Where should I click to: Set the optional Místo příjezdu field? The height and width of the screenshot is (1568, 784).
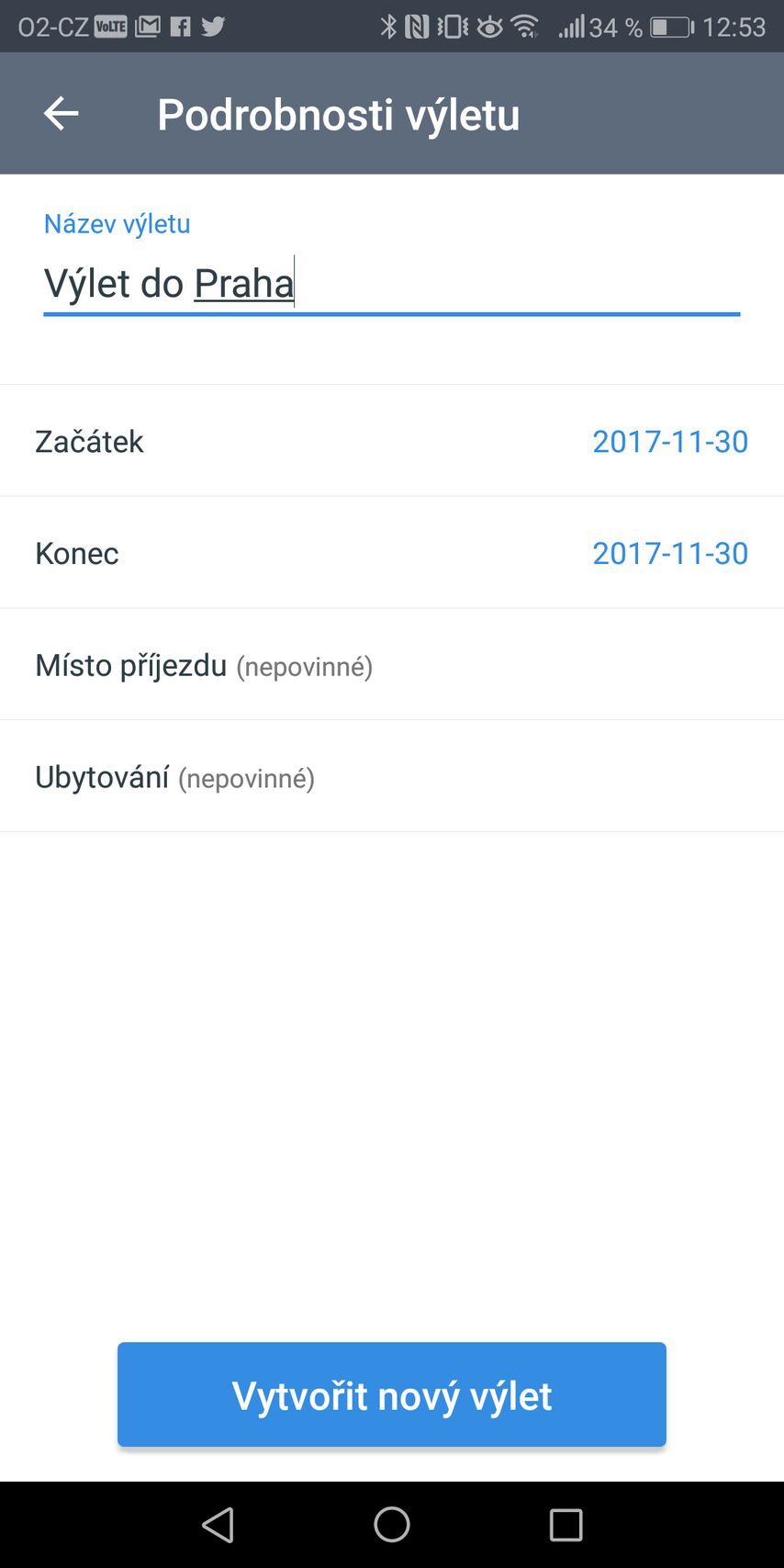pyautogui.click(x=392, y=664)
